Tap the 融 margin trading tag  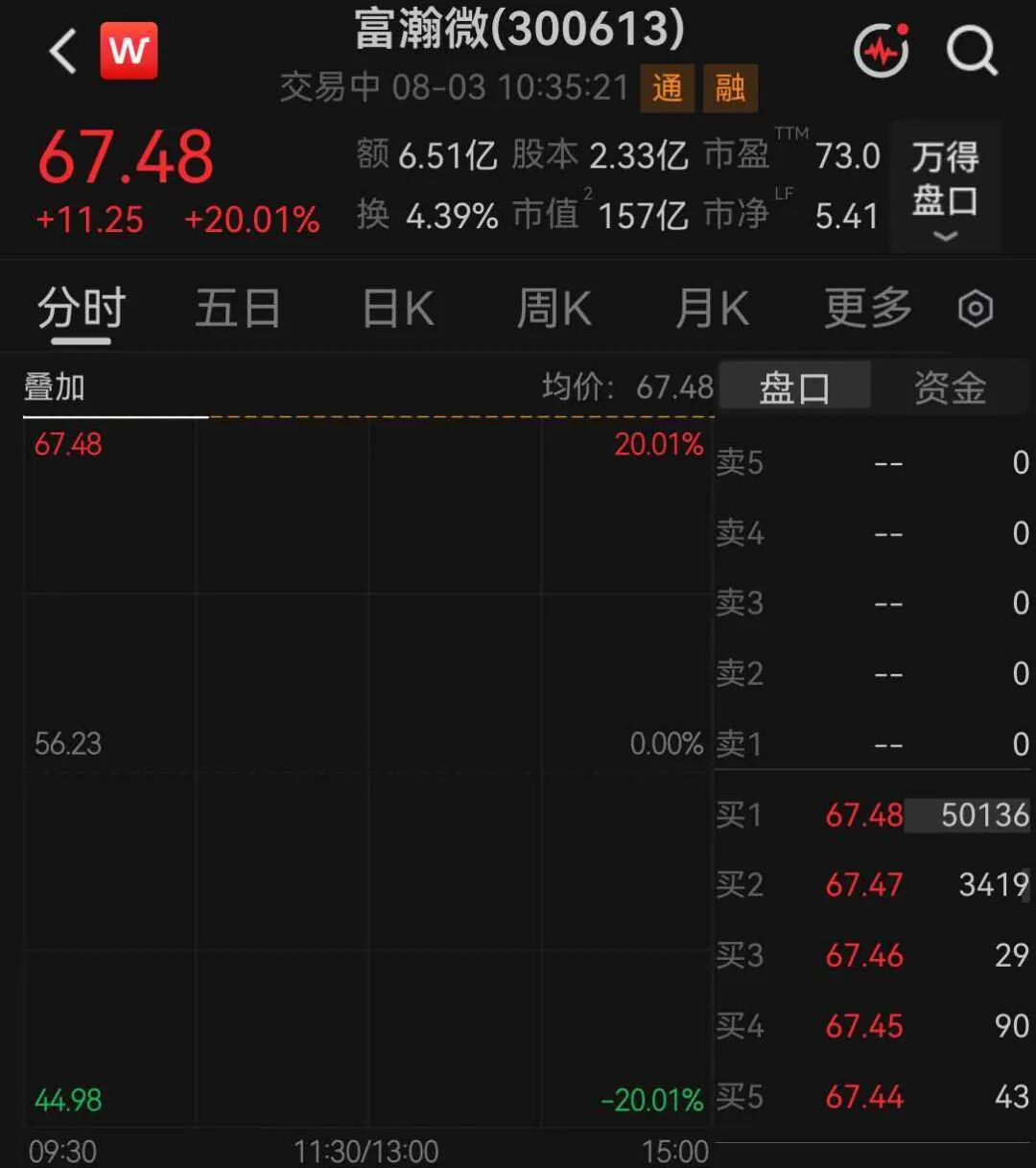tap(730, 89)
